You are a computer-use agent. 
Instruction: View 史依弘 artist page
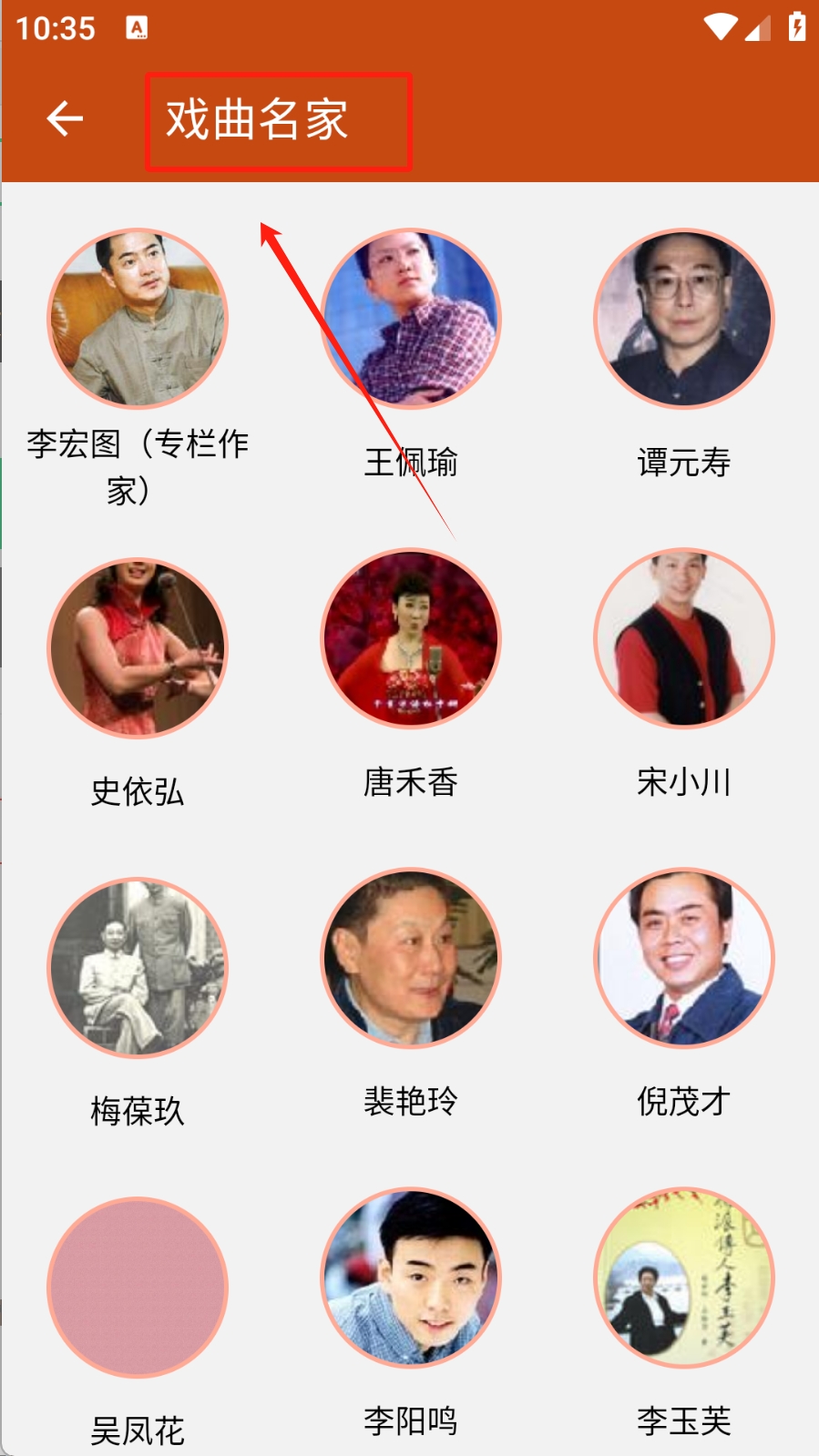138,648
